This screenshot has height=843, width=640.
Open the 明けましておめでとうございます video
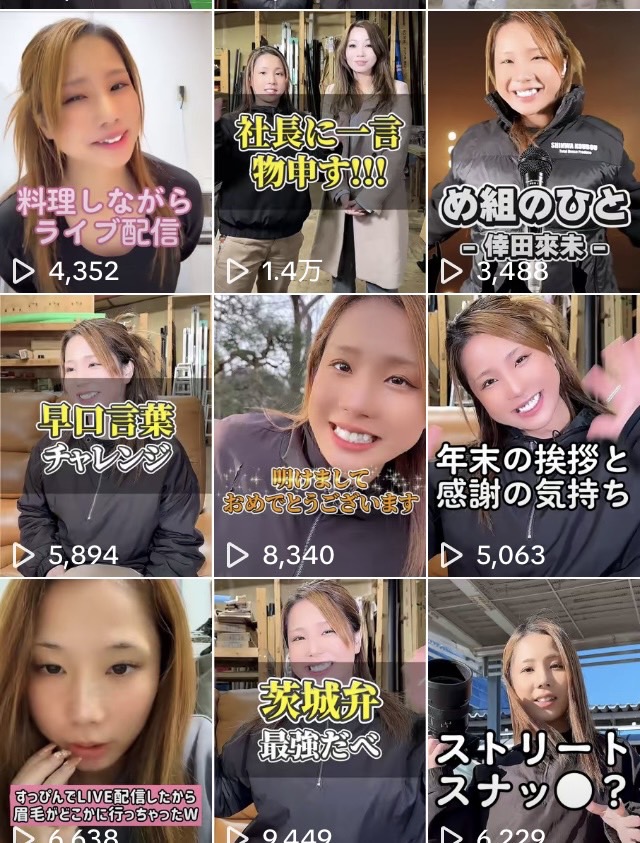pos(319,435)
